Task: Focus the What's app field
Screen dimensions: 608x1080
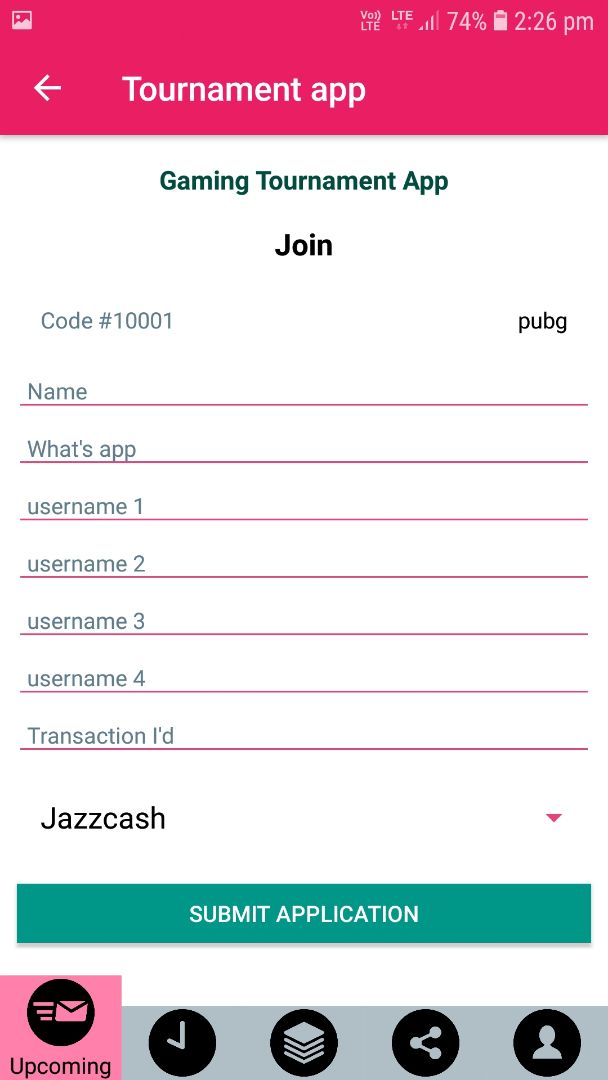Action: (x=303, y=449)
